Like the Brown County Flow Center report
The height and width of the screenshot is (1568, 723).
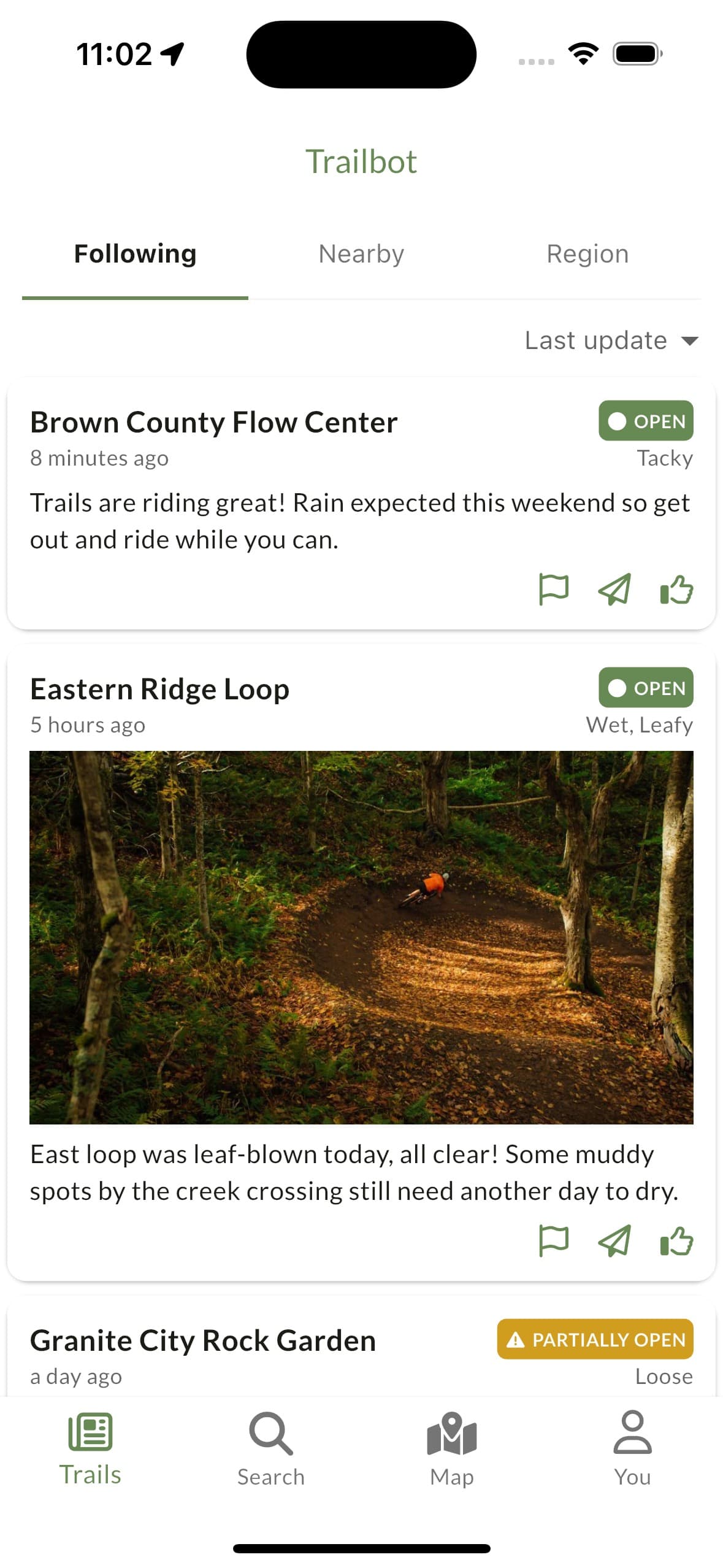click(675, 590)
